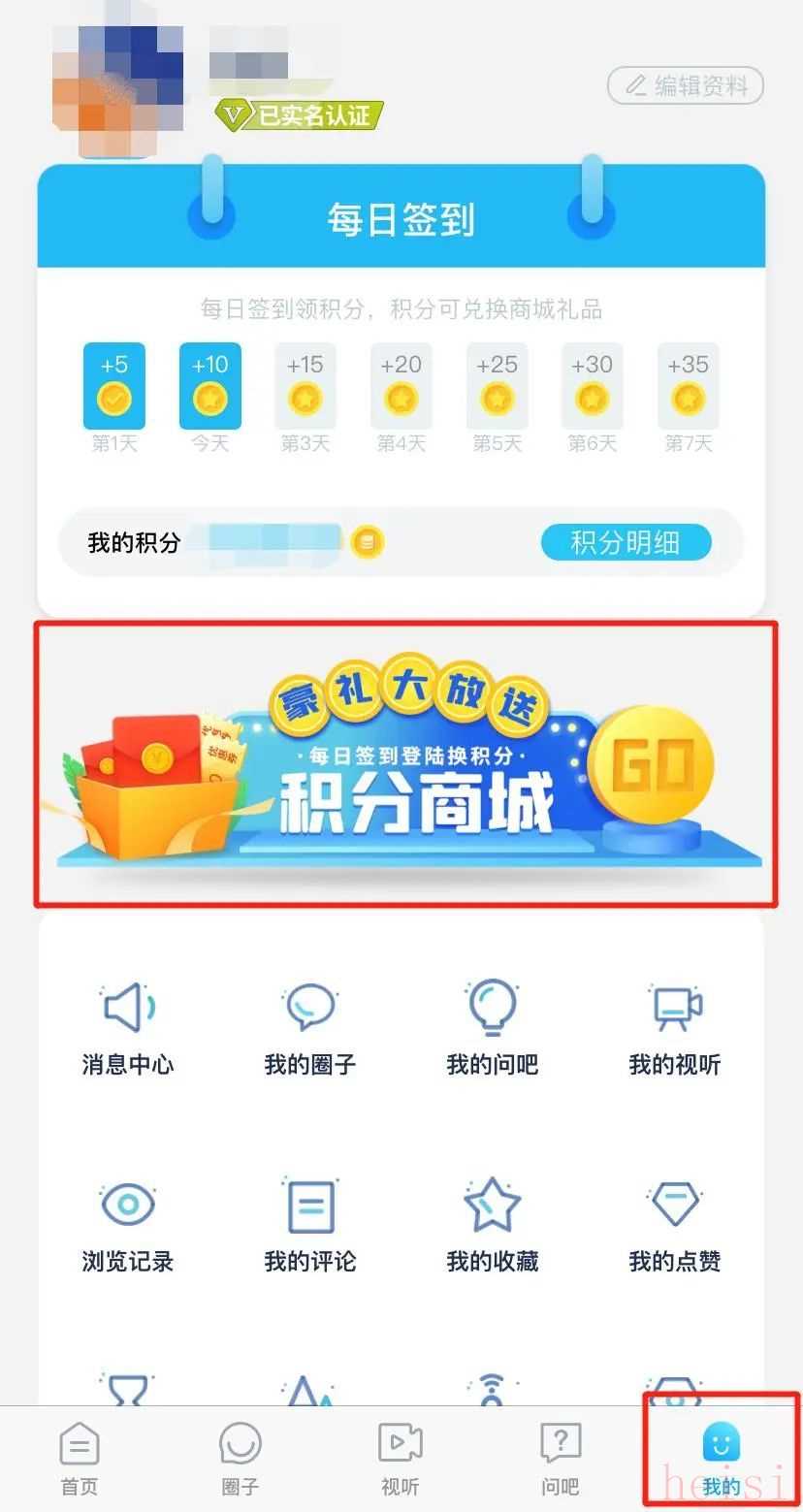Open 我的评论

(310, 1224)
